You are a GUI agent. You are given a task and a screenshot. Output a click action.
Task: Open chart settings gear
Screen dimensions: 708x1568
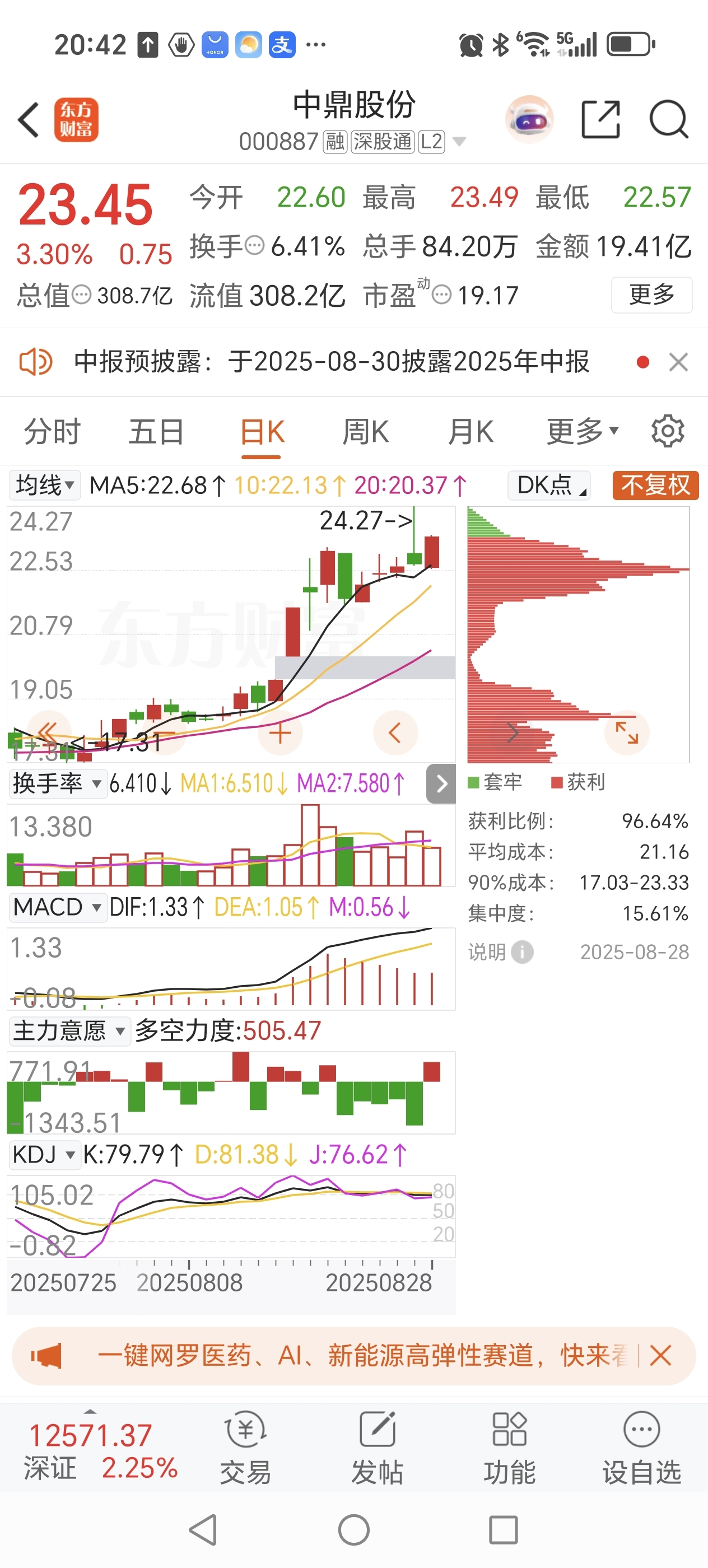click(668, 432)
